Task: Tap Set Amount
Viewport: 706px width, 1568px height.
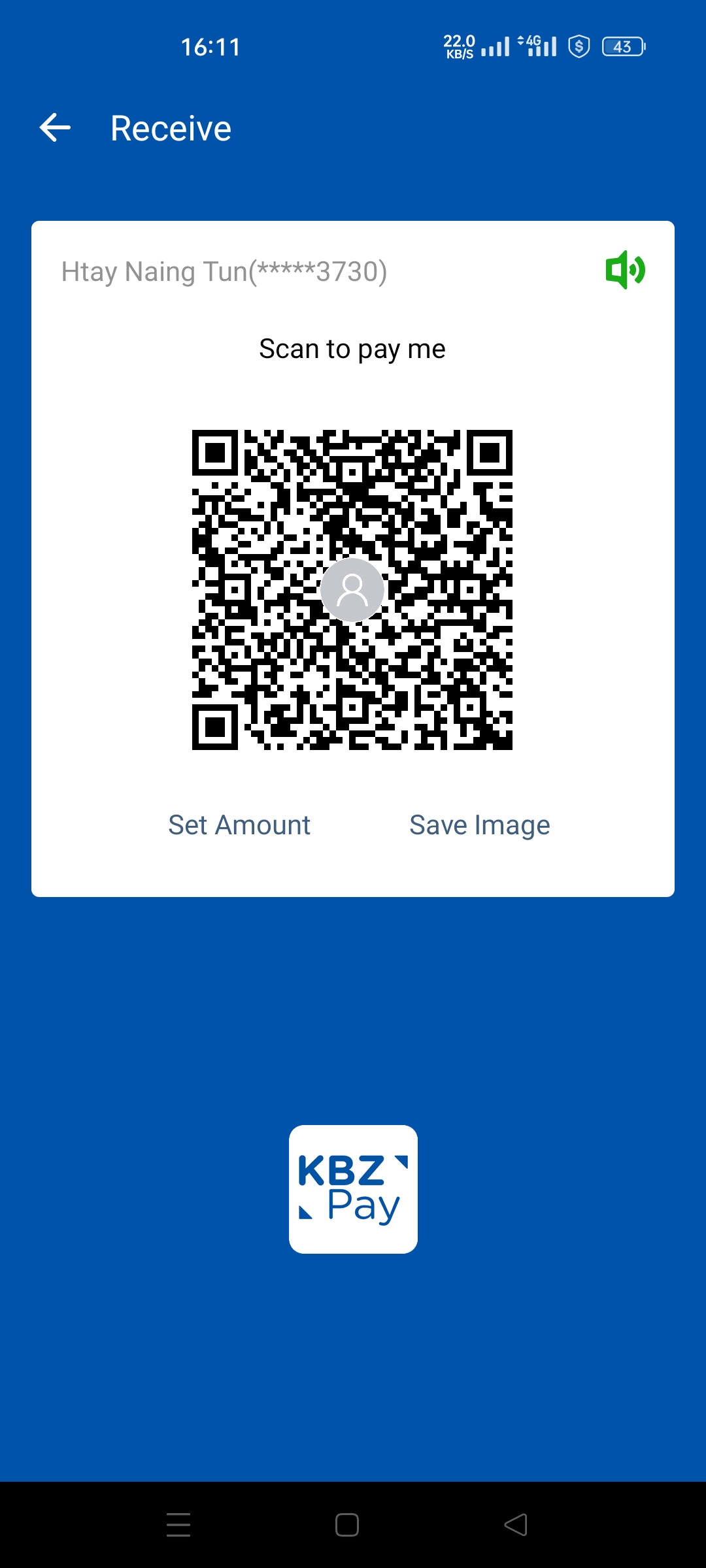Action: (239, 825)
